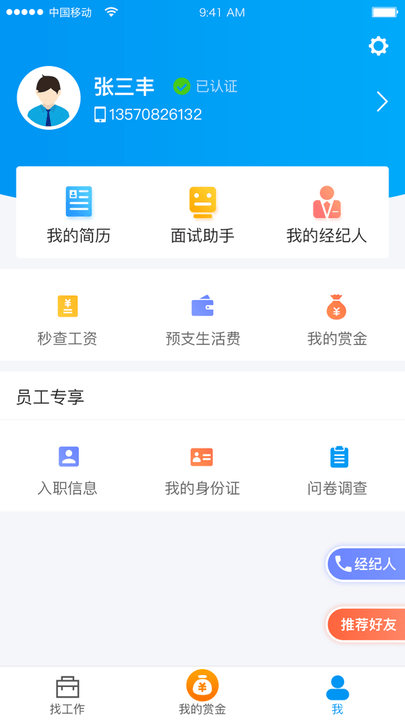Open profile details with the right chevron
This screenshot has width=405, height=720.
coord(382,102)
